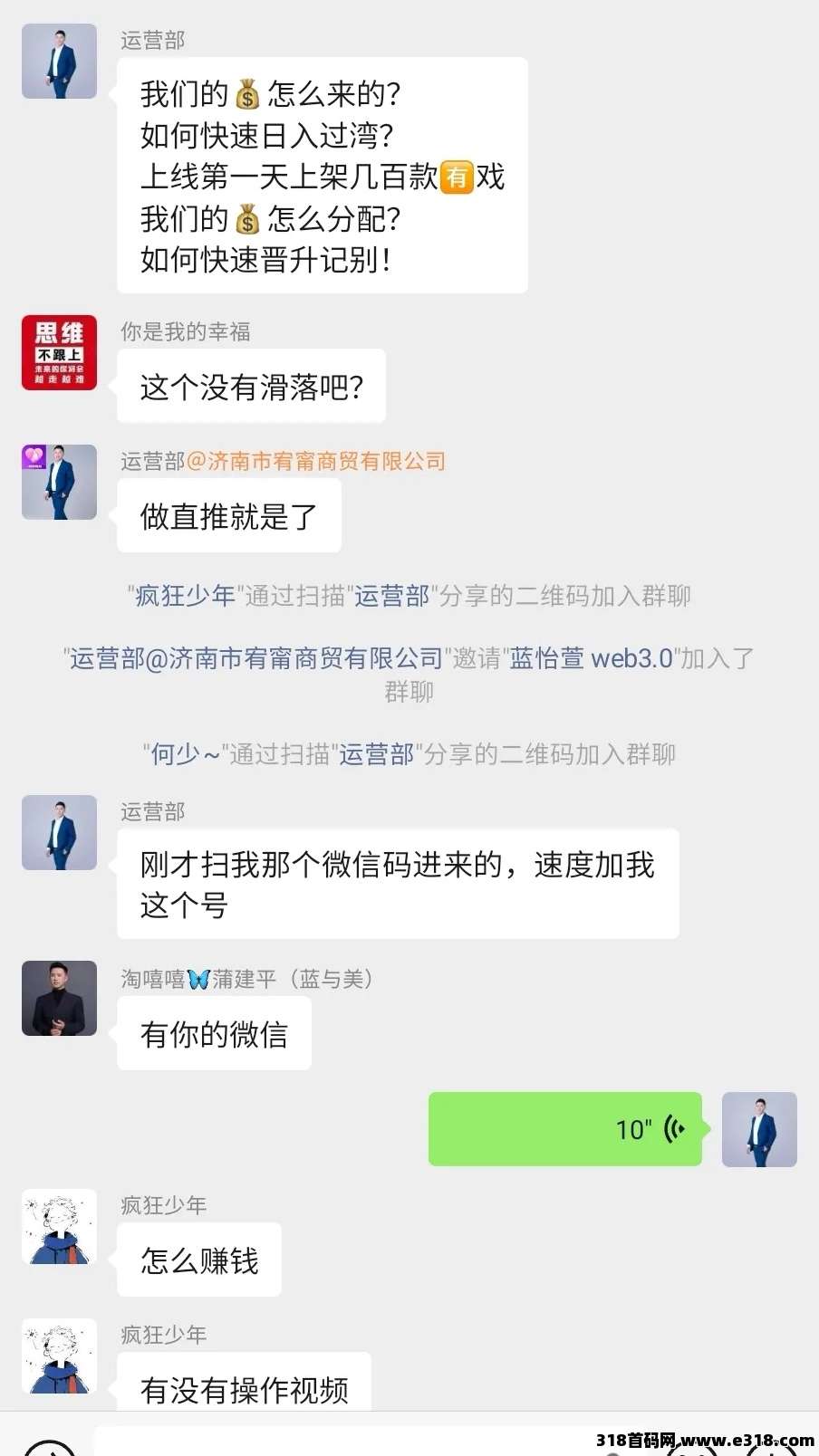The image size is (819, 1456).
Task: Open 疯狂少年's avatar beside 怎么赚钱
Action: click(x=59, y=1226)
